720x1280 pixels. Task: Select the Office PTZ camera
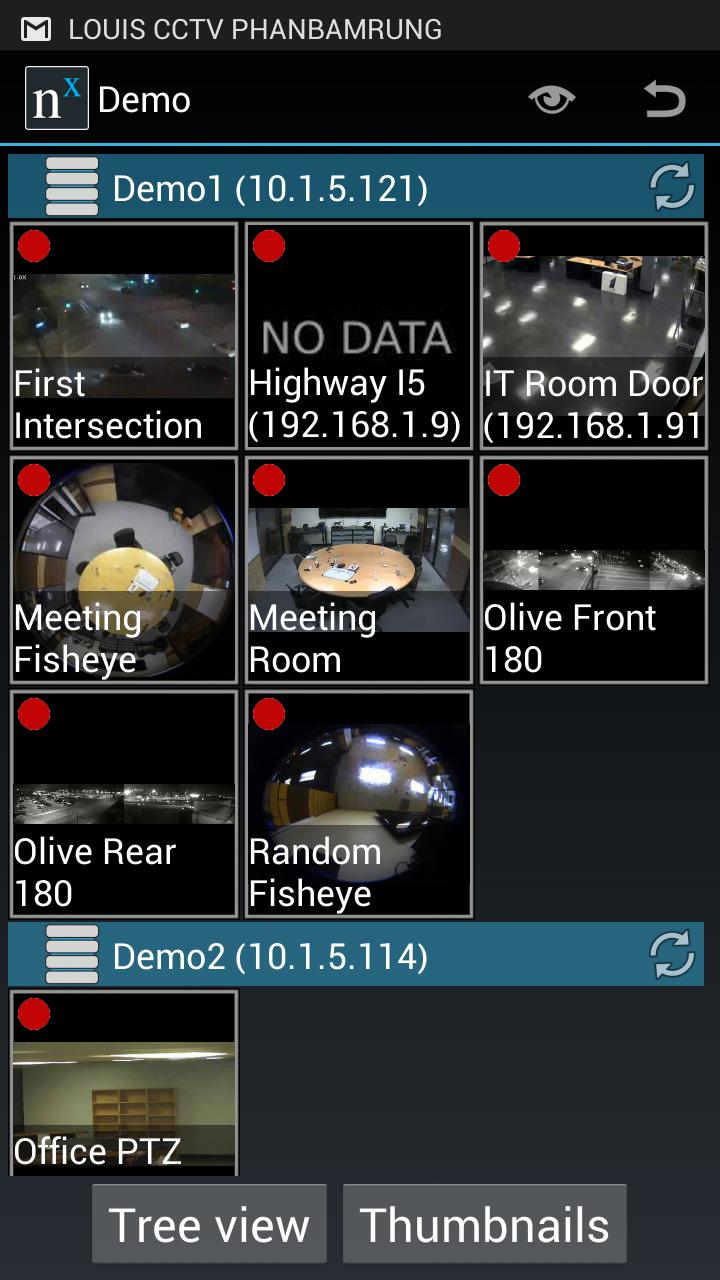click(x=124, y=1082)
